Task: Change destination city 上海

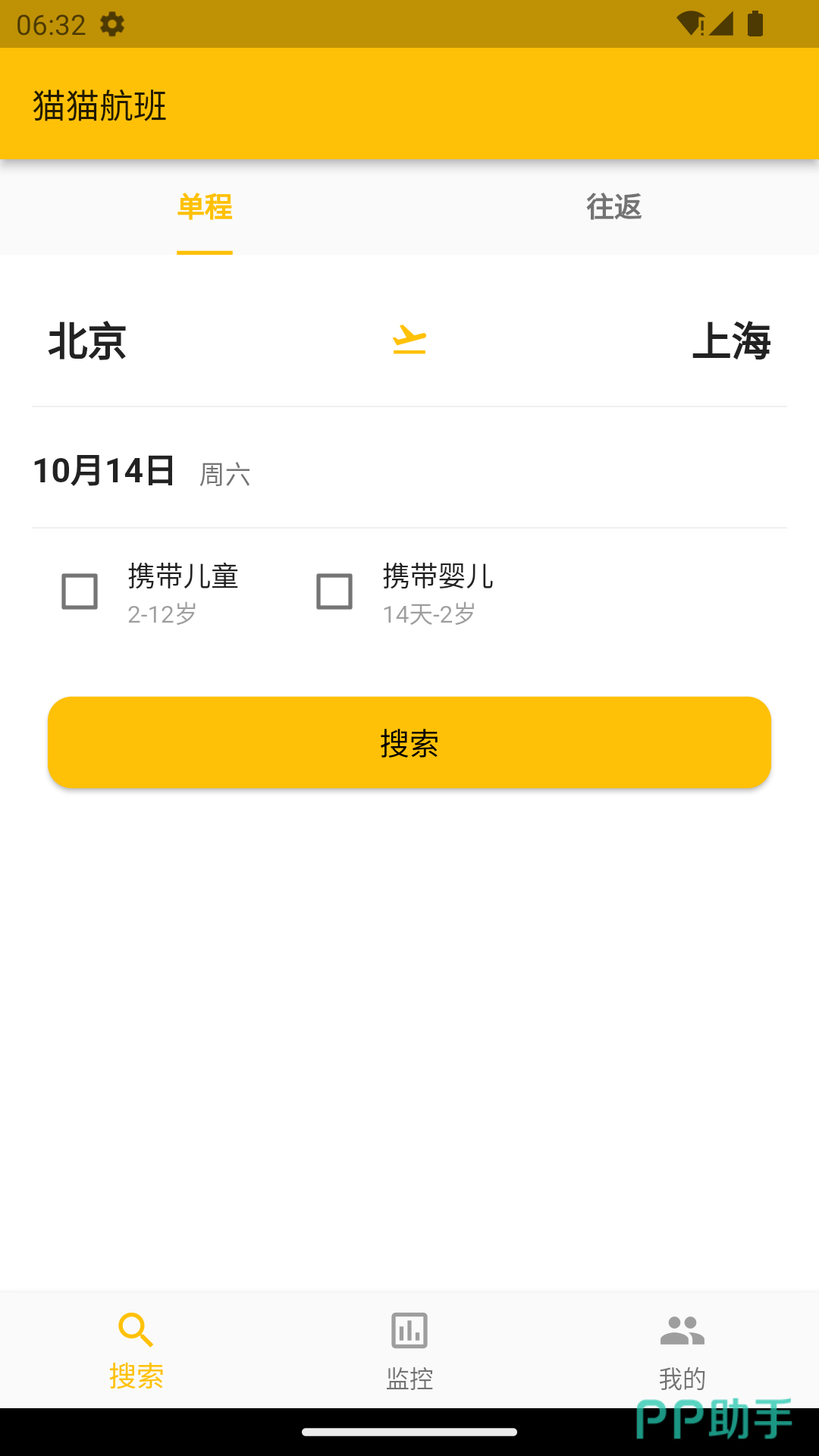Action: click(x=731, y=341)
